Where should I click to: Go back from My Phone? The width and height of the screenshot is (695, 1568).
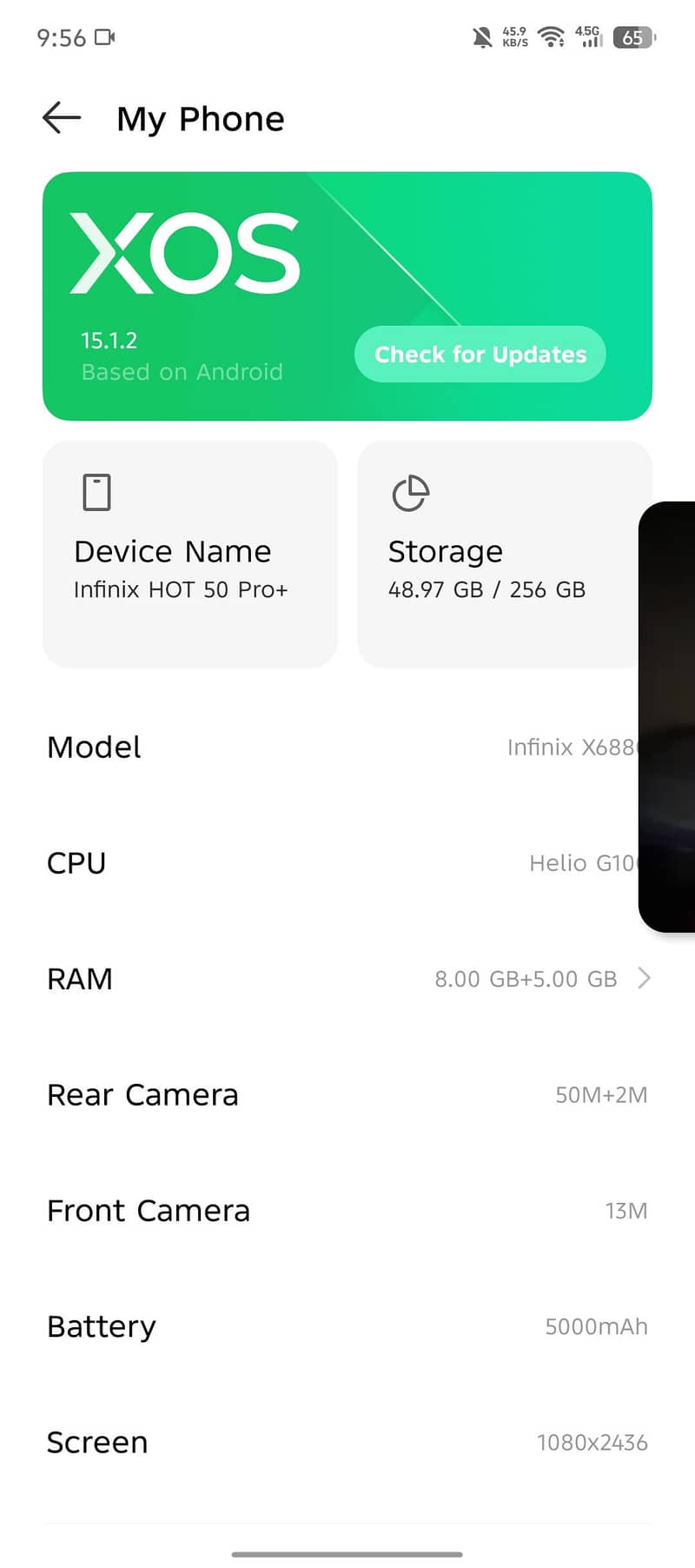click(x=62, y=117)
